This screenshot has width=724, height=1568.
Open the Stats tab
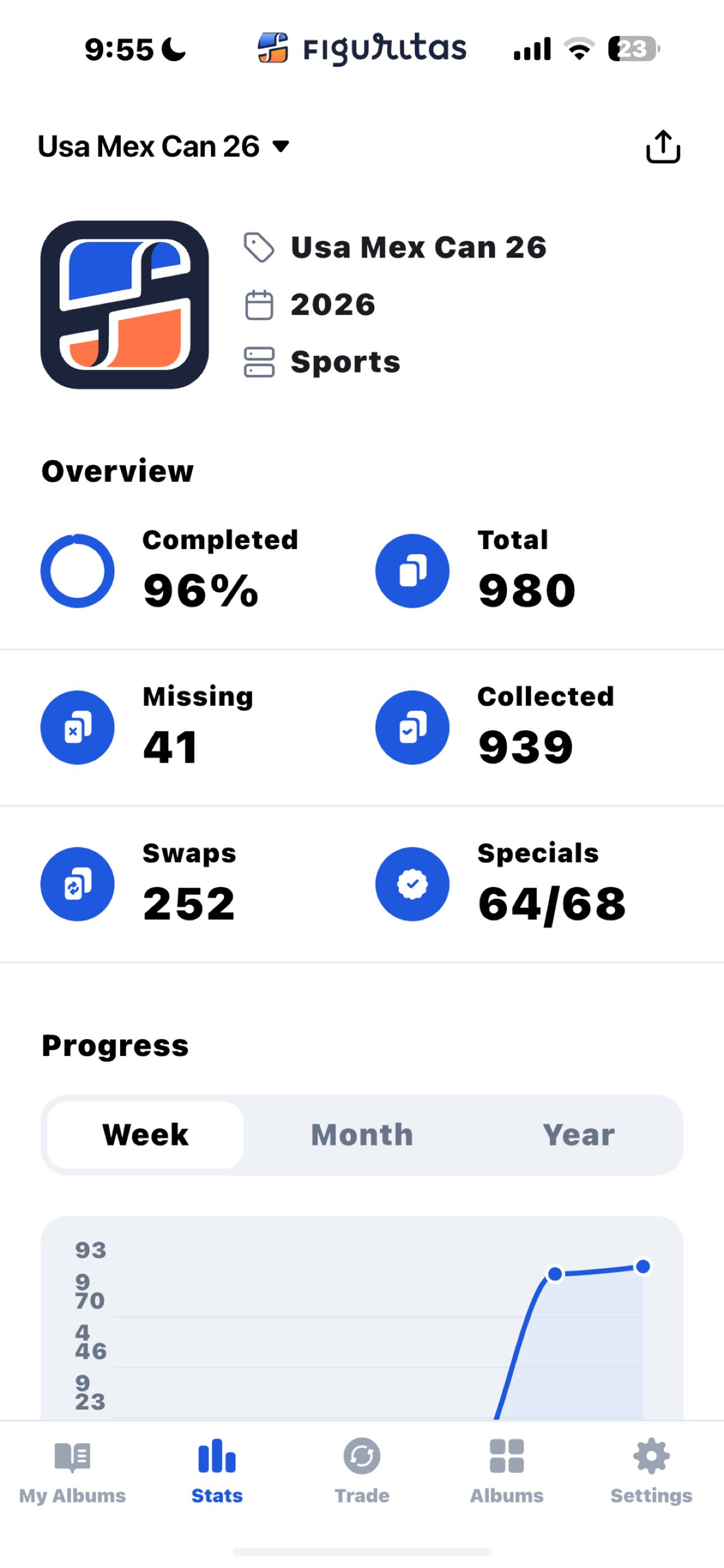pyautogui.click(x=217, y=1472)
